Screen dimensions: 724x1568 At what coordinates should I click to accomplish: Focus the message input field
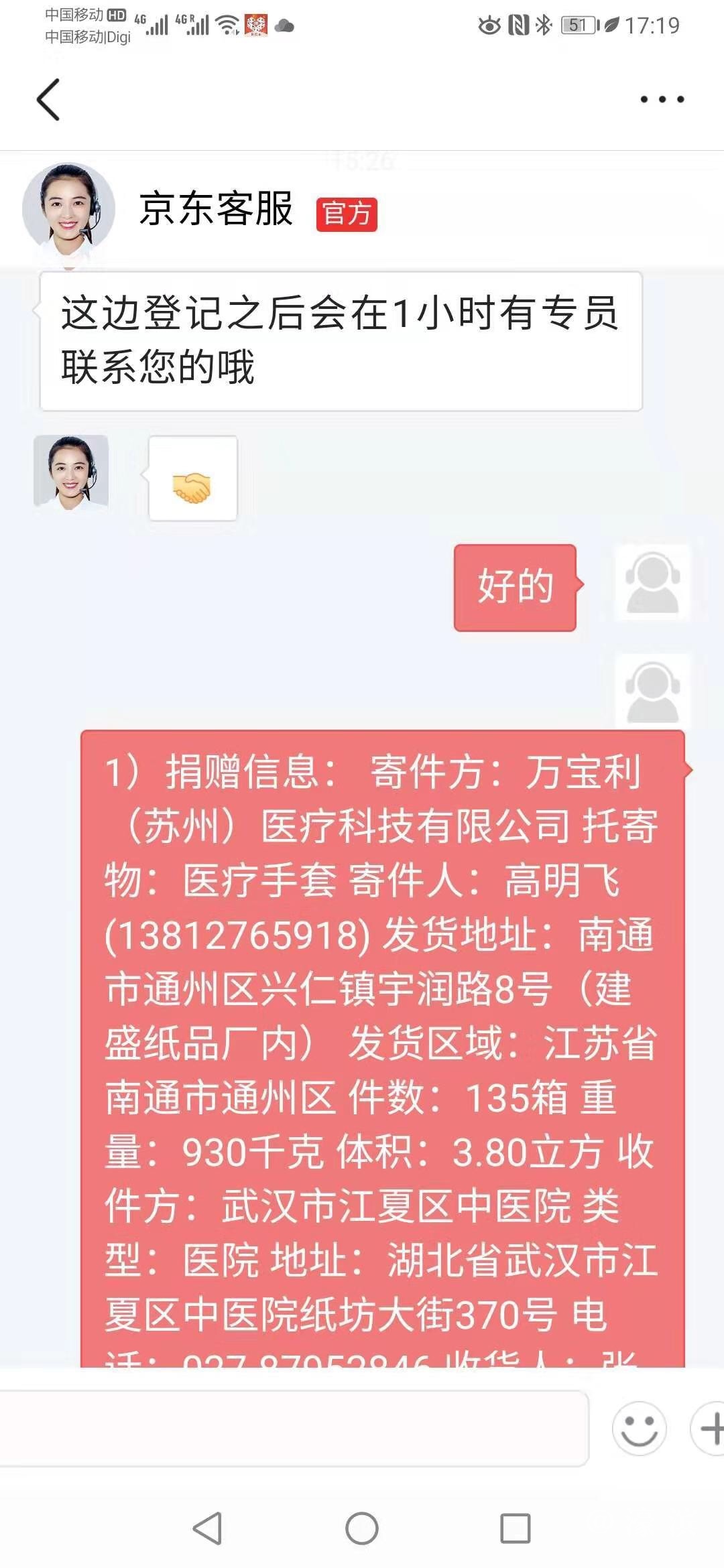click(x=294, y=1428)
